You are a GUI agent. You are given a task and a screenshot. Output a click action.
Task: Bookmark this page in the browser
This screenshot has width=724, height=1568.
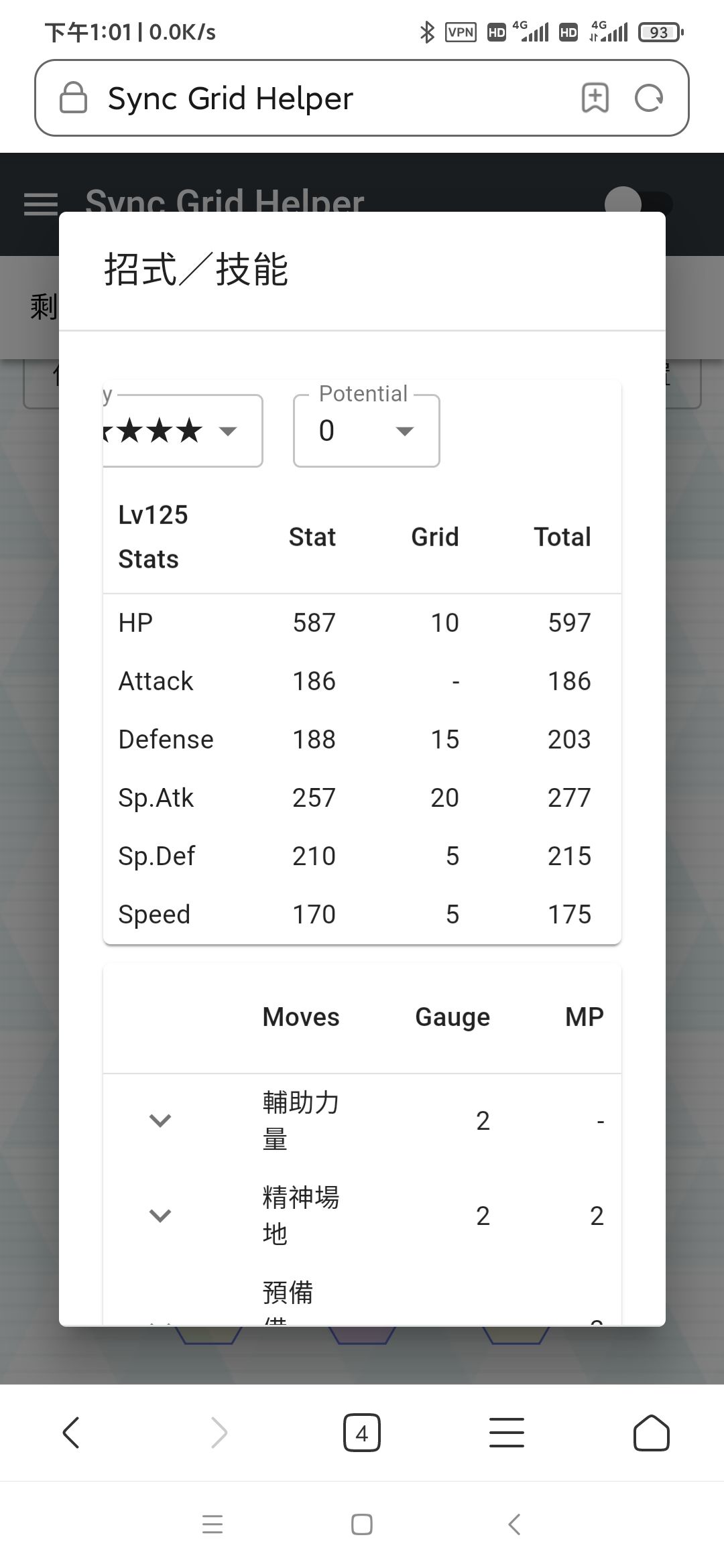595,99
